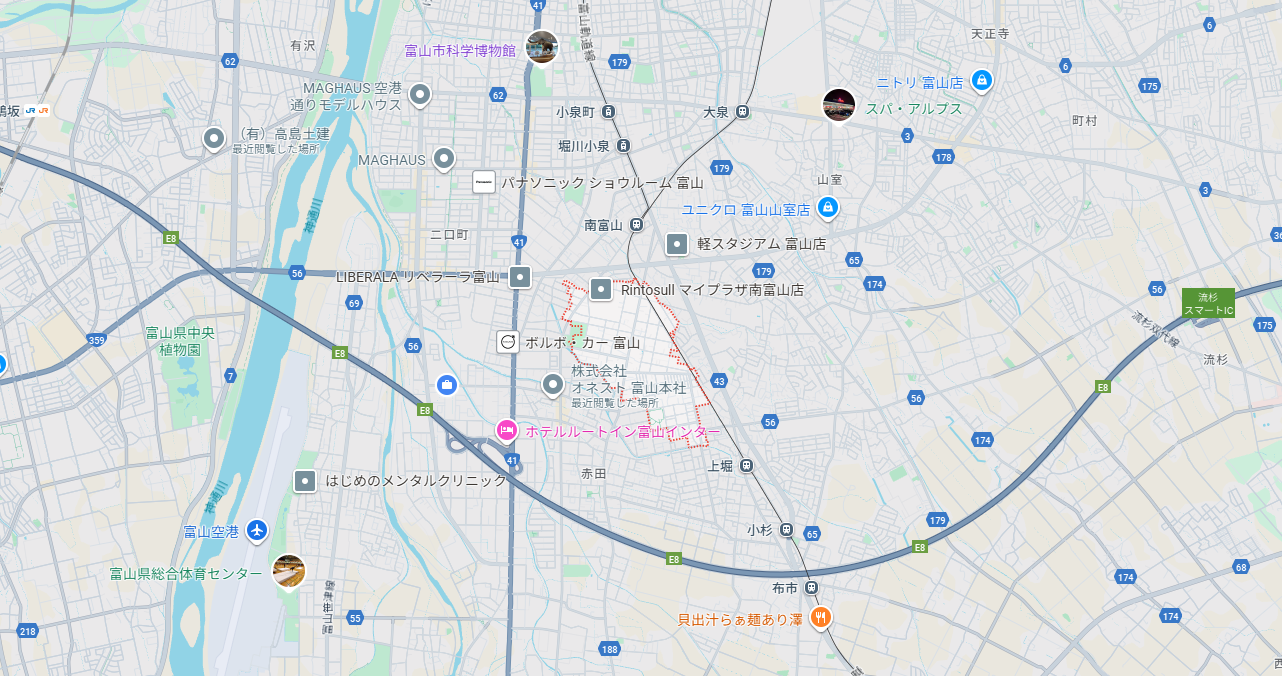Select the MAGHAUS 空港通りモデルハウス pin
This screenshot has width=1282, height=676.
[421, 95]
